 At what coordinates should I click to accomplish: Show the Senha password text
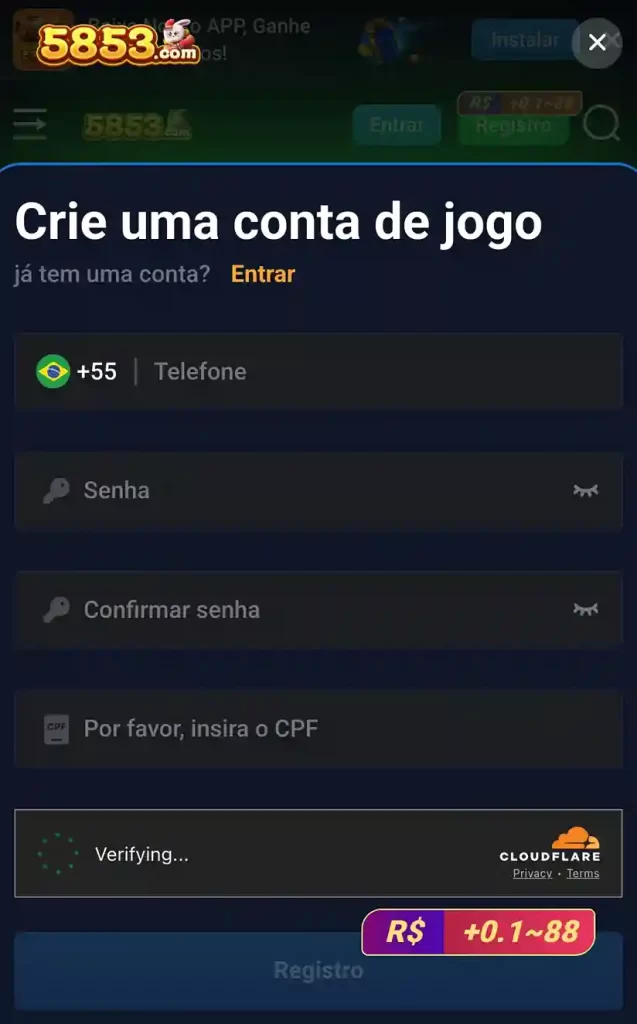coord(585,491)
